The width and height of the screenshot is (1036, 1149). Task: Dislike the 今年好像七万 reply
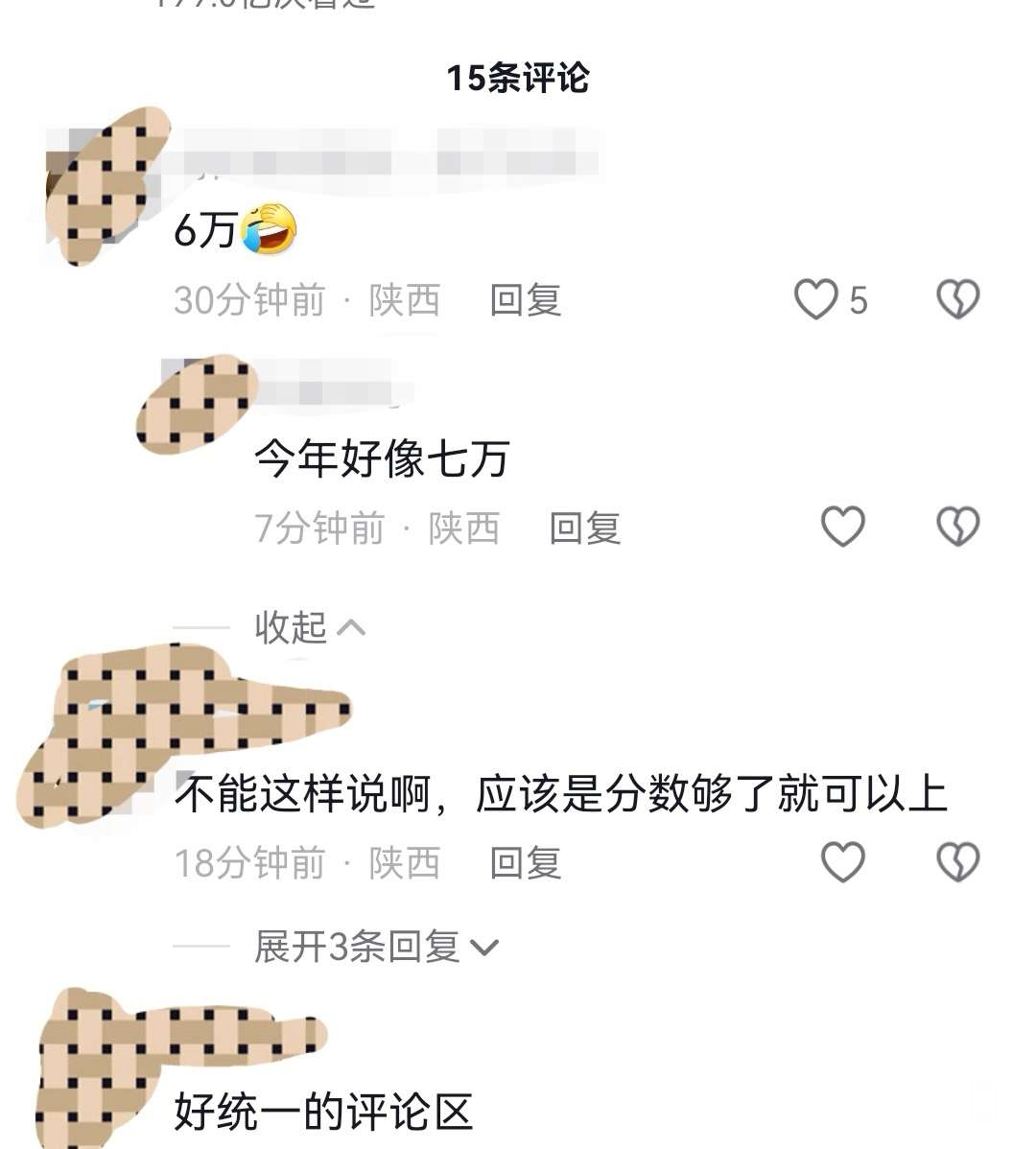pos(956,527)
